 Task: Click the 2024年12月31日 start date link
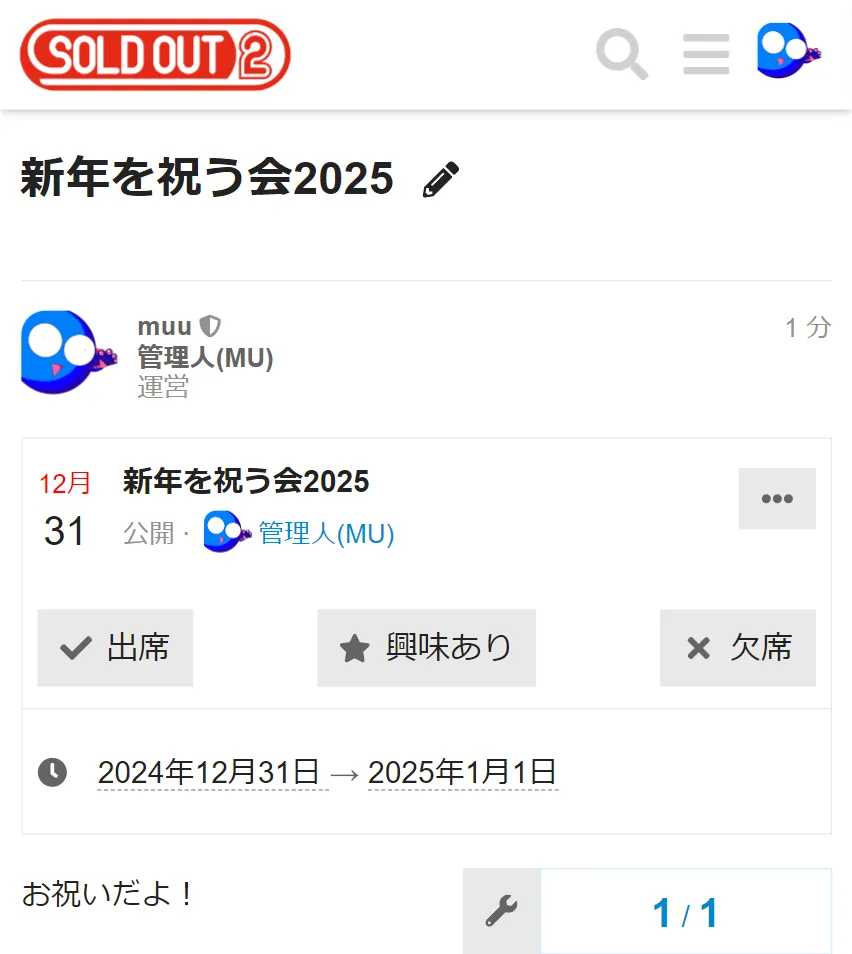pyautogui.click(x=210, y=770)
